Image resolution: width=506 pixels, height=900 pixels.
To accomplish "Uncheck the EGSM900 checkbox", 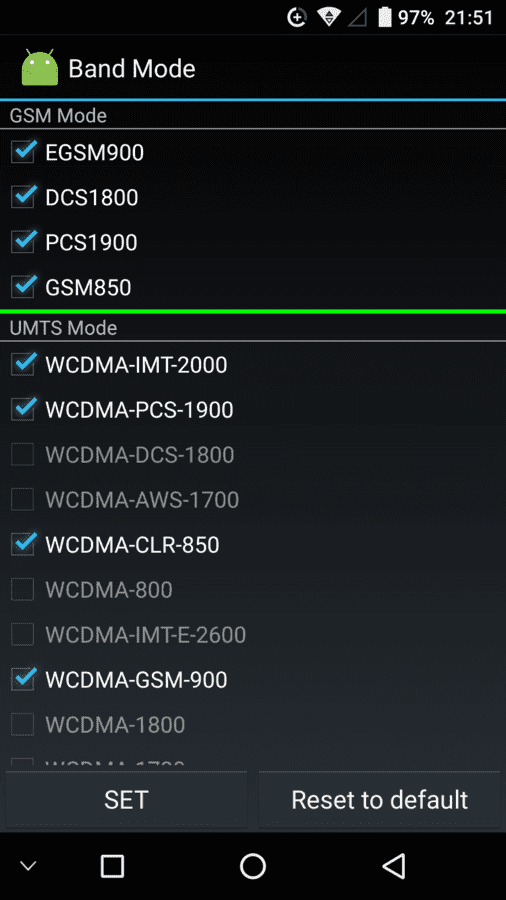I will [23, 153].
